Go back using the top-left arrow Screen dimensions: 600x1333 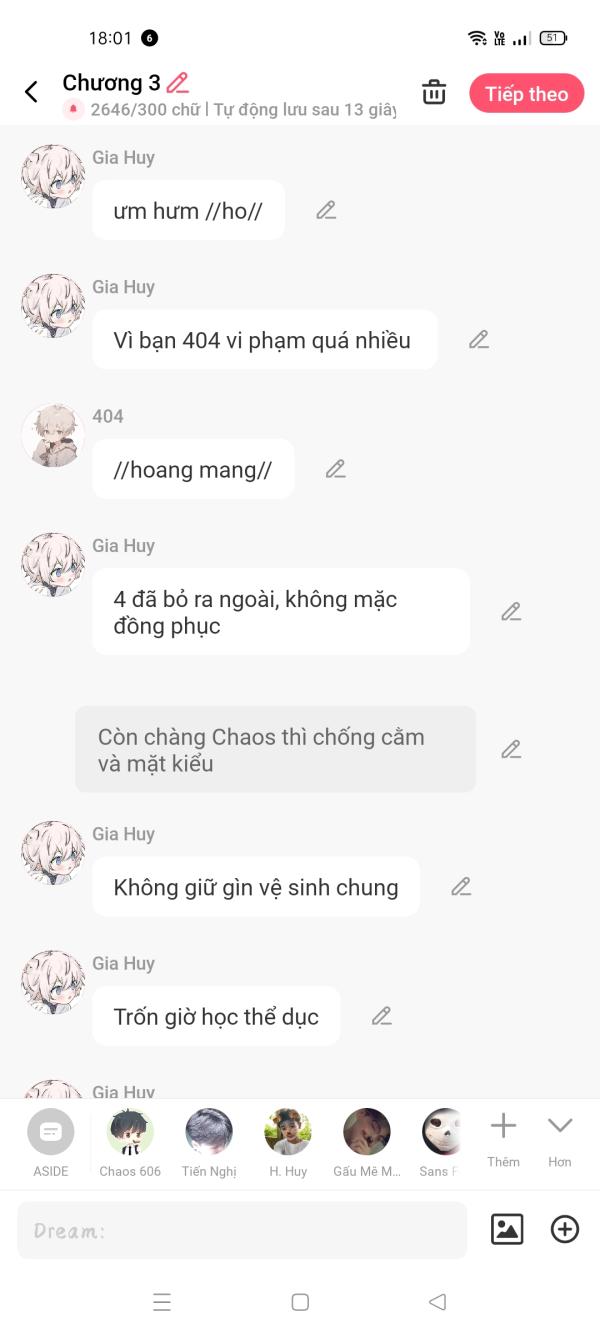(x=31, y=92)
